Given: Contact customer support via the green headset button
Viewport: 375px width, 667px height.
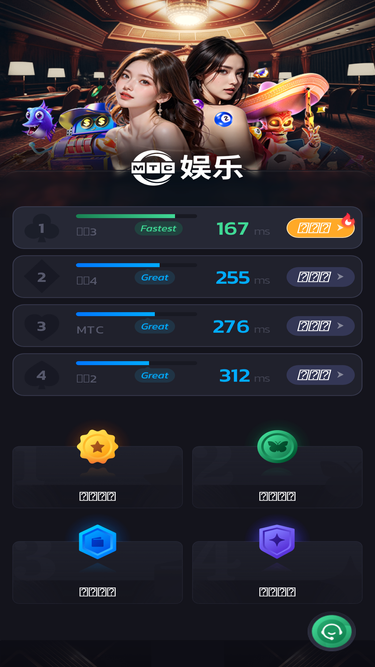Looking at the screenshot, I should pos(332,632).
